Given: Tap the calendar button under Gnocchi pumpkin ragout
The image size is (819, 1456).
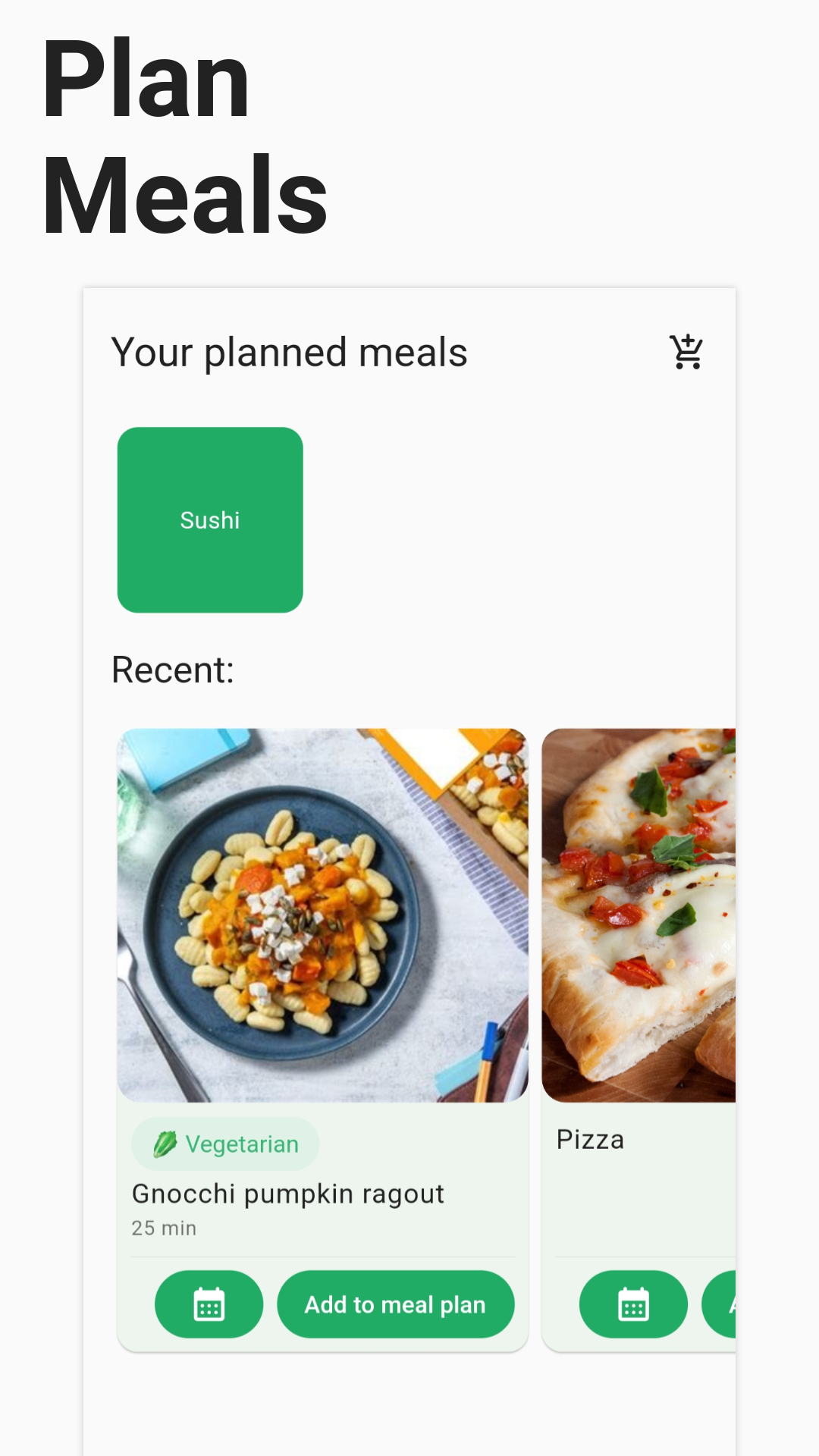Looking at the screenshot, I should [x=209, y=1304].
